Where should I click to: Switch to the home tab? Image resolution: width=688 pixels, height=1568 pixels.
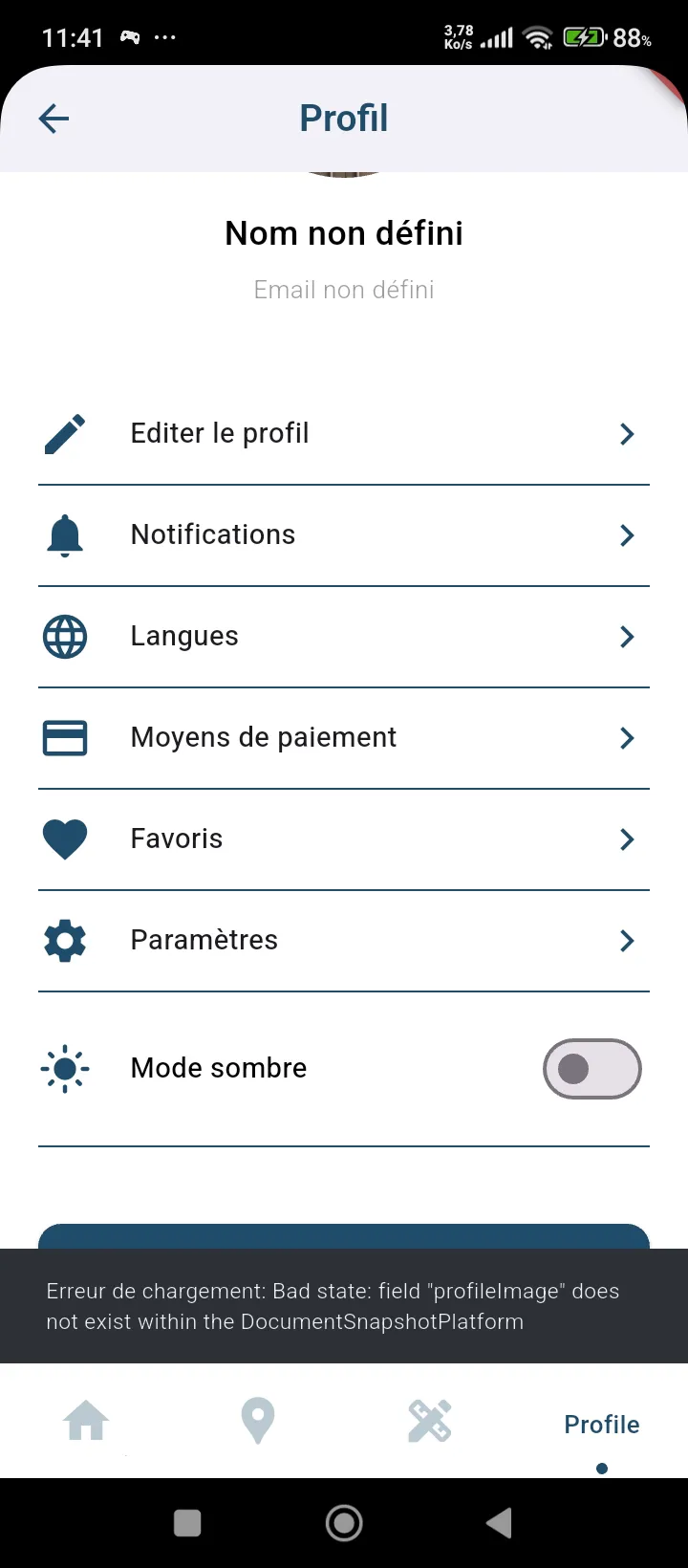(86, 1422)
